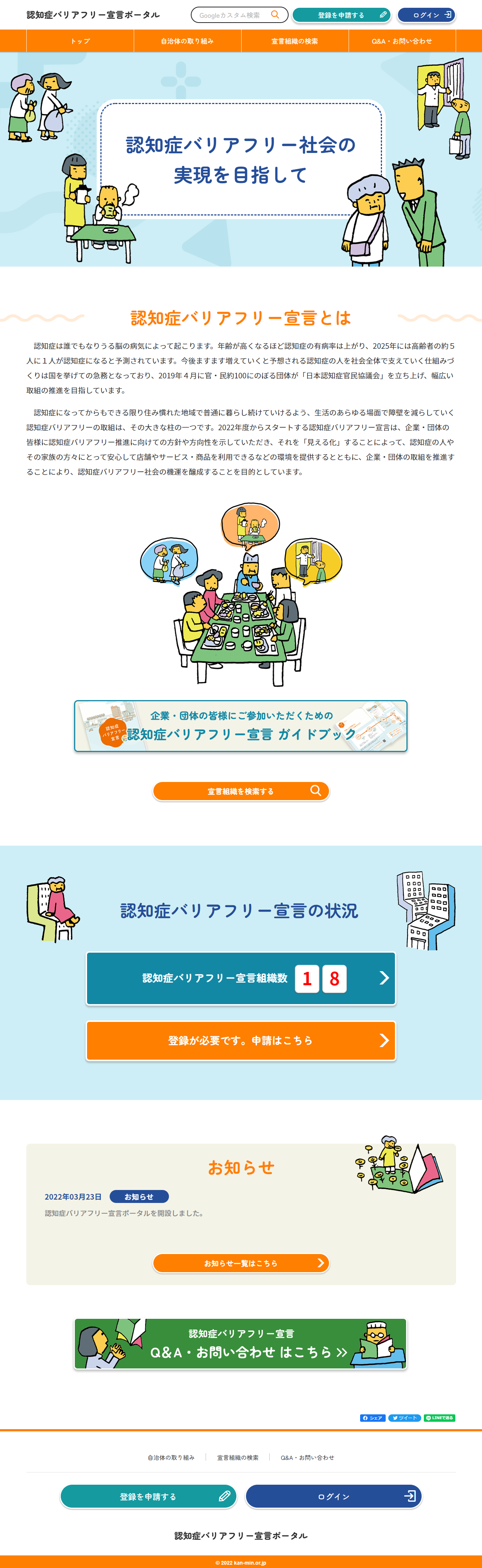Viewport: 482px width, 1568px height.
Task: Open Q&A・お問い合わせ in the nav bar
Action: pos(402,41)
